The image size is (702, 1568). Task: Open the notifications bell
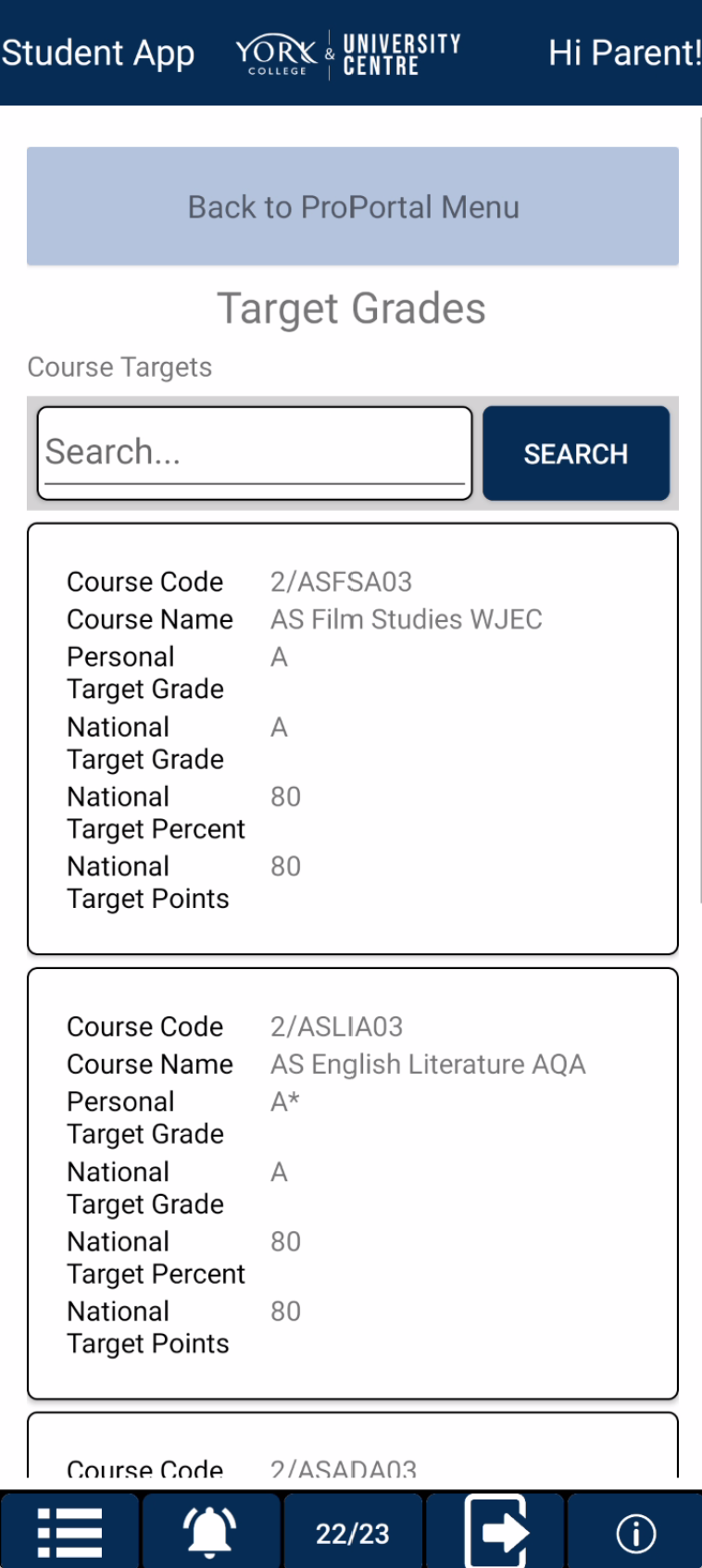[210, 1533]
